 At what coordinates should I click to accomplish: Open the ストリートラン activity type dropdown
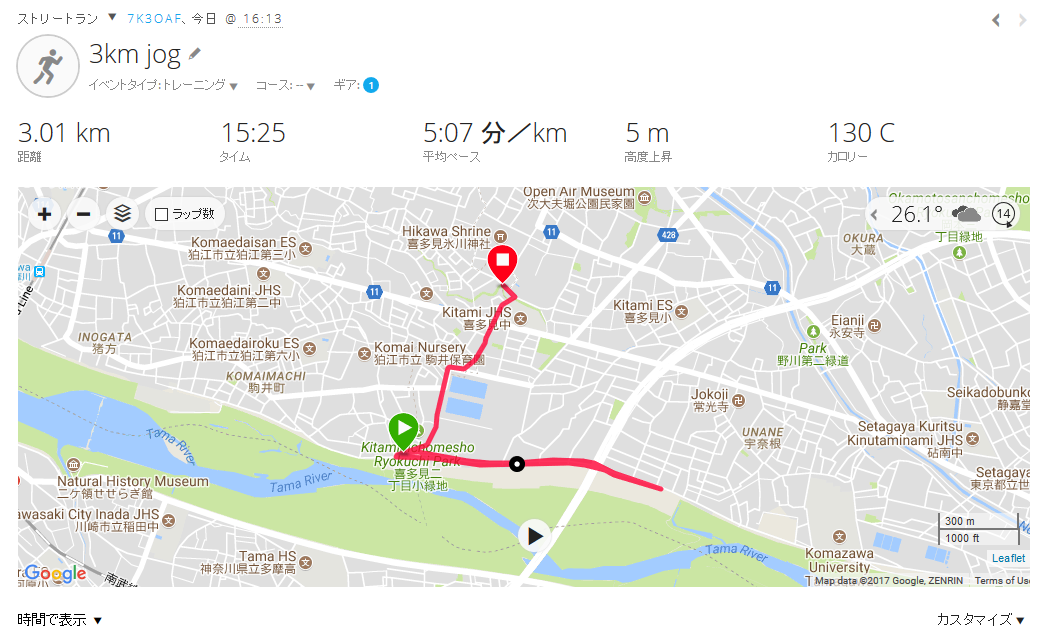click(x=112, y=18)
